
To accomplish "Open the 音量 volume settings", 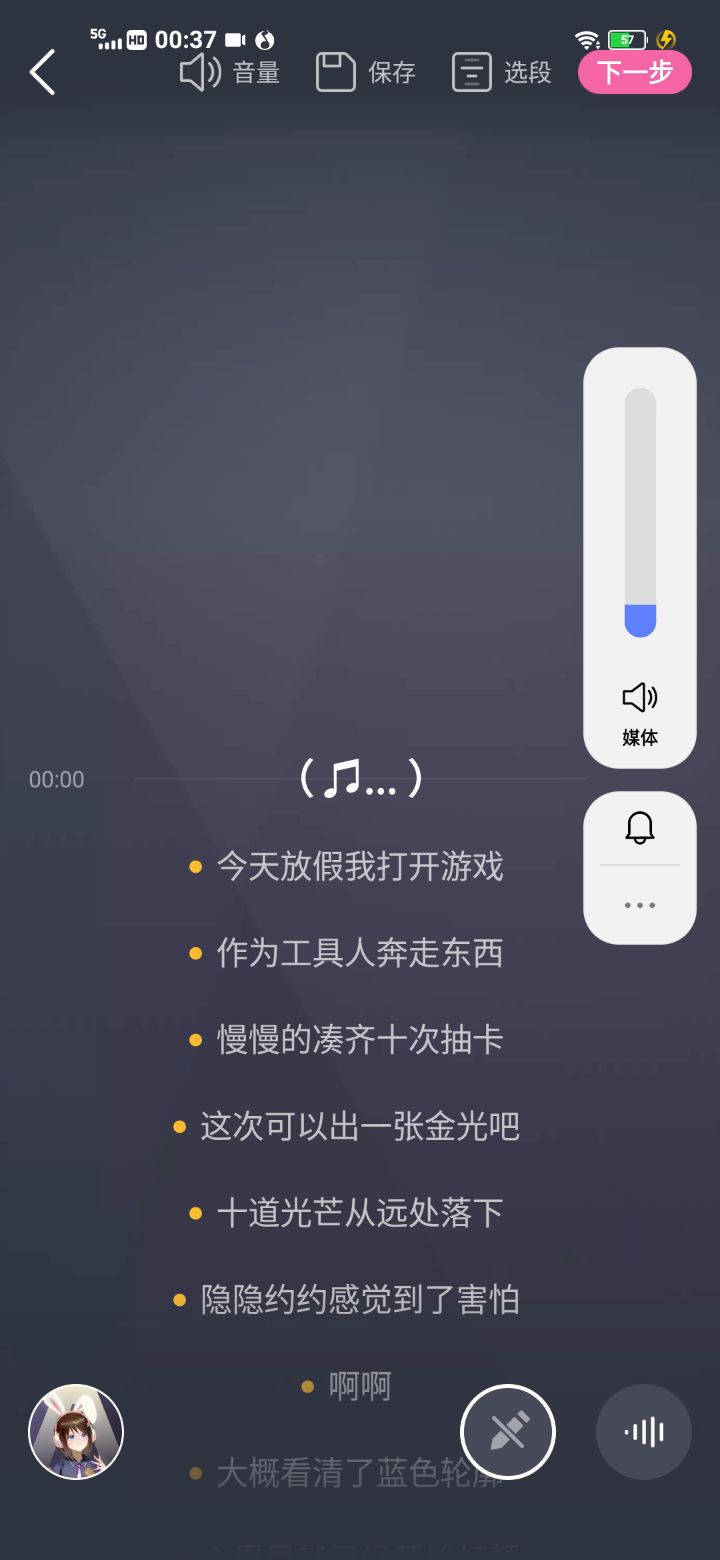I will 229,72.
